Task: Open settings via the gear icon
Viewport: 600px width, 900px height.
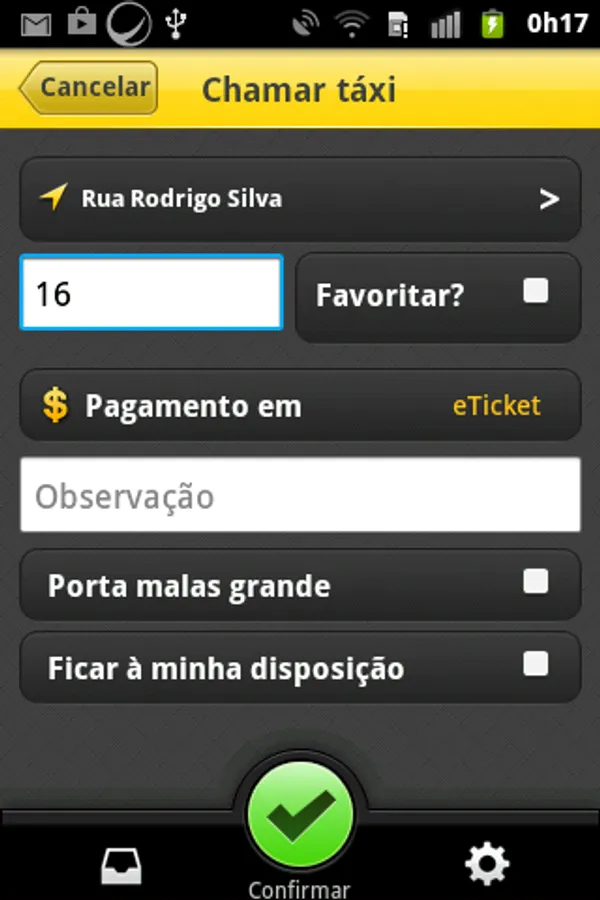Action: 487,864
